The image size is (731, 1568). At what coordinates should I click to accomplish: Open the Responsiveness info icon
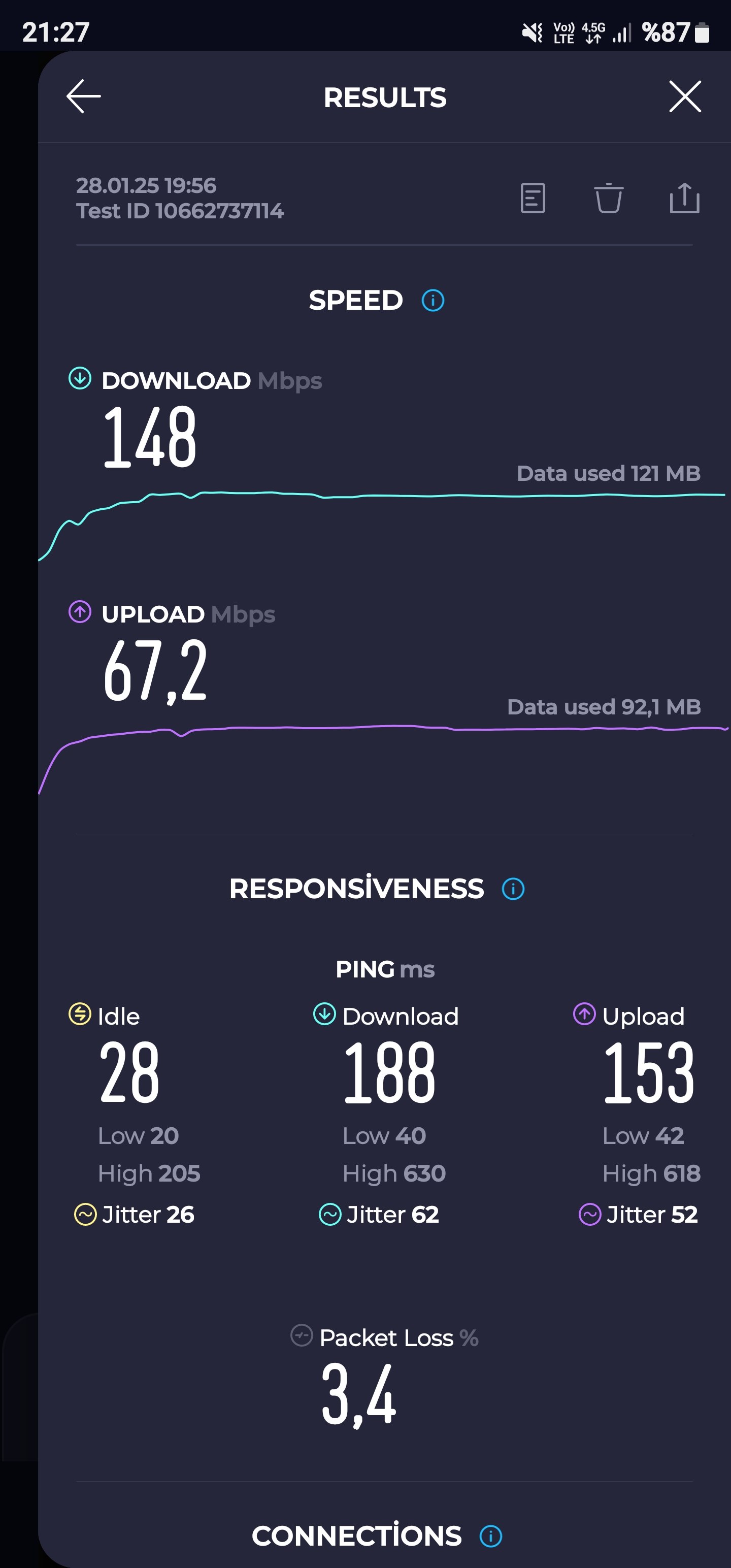pyautogui.click(x=513, y=889)
